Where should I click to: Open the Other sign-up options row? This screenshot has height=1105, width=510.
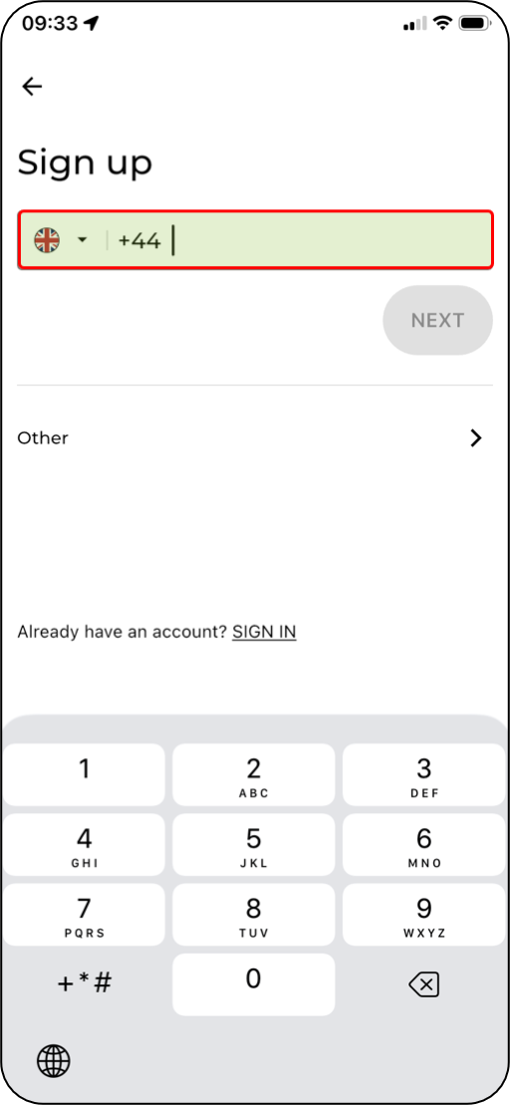[255, 438]
